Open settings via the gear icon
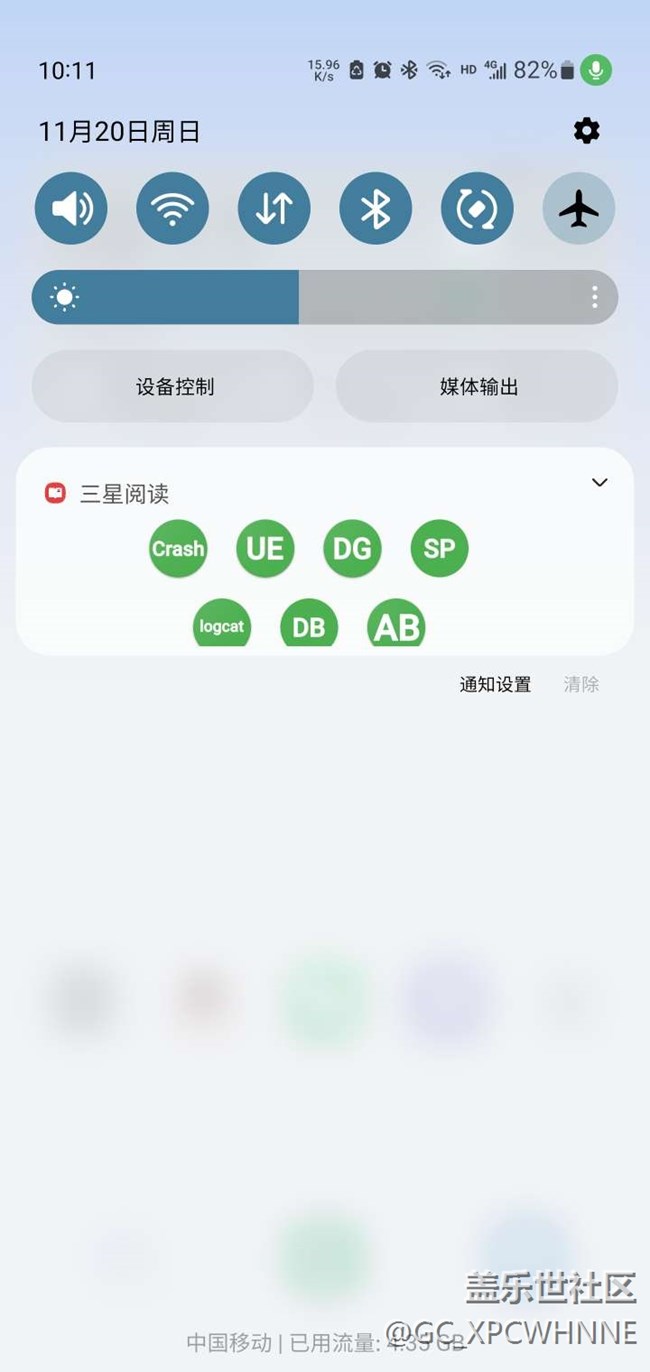This screenshot has height=1372, width=650. pyautogui.click(x=586, y=131)
